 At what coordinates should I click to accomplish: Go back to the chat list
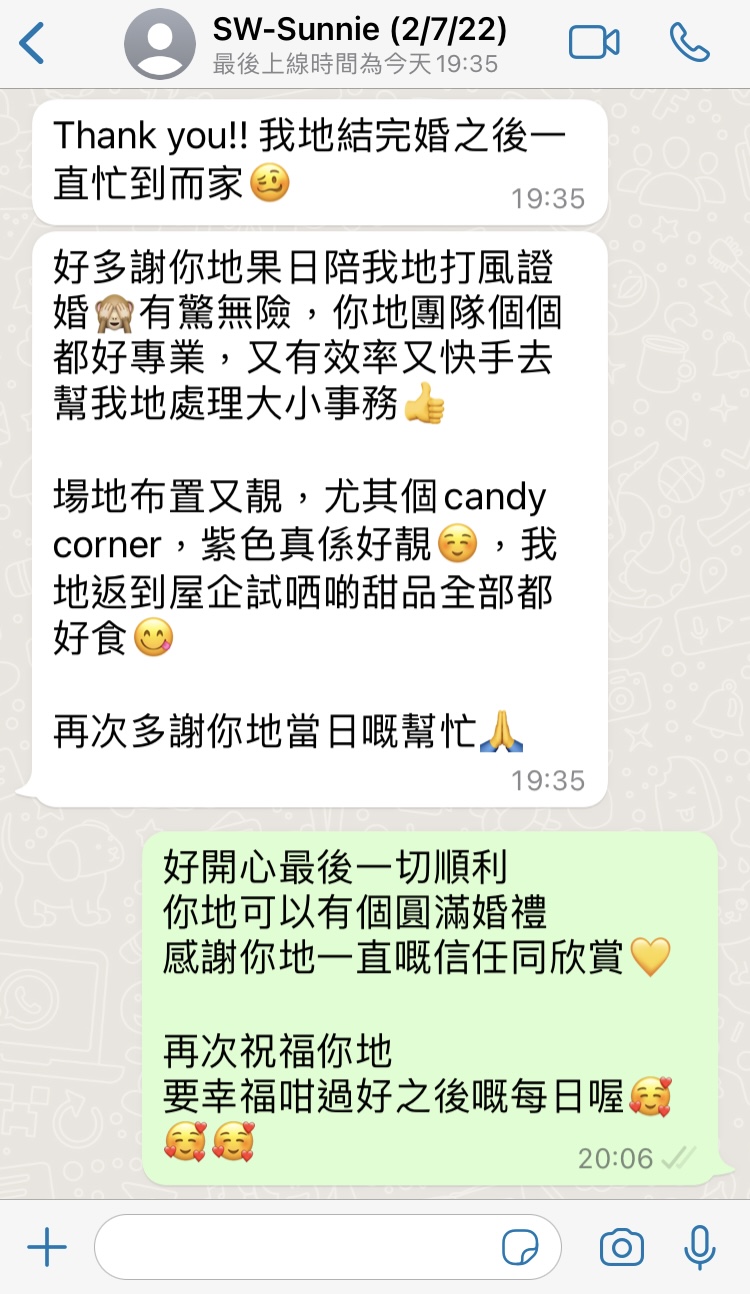(32, 44)
